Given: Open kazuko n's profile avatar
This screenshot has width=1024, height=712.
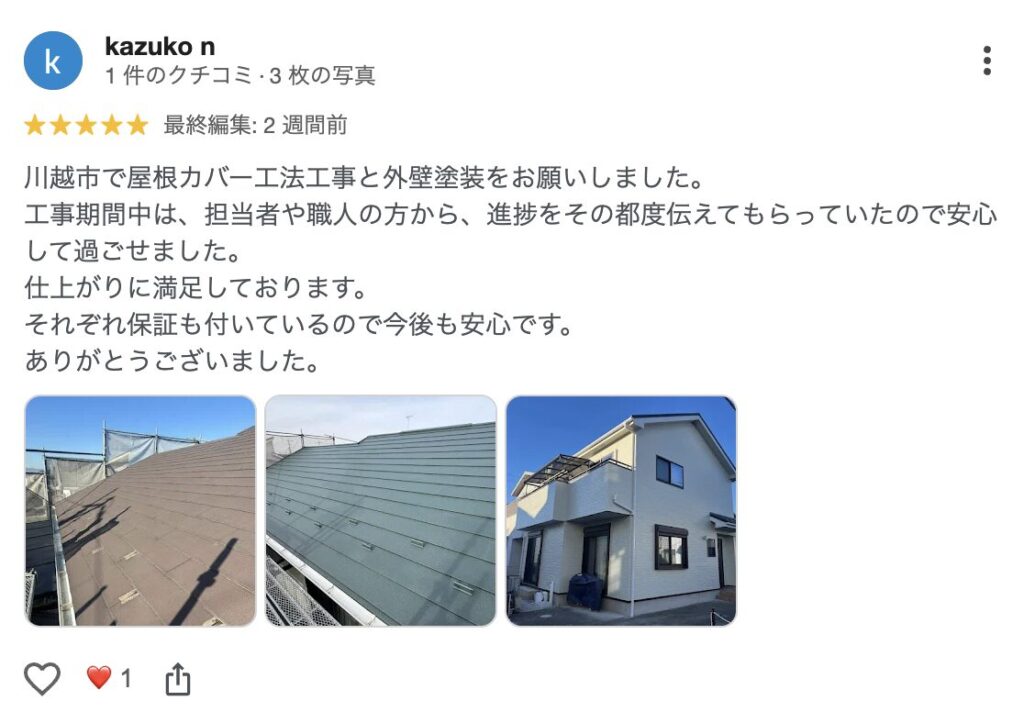Looking at the screenshot, I should 53,61.
